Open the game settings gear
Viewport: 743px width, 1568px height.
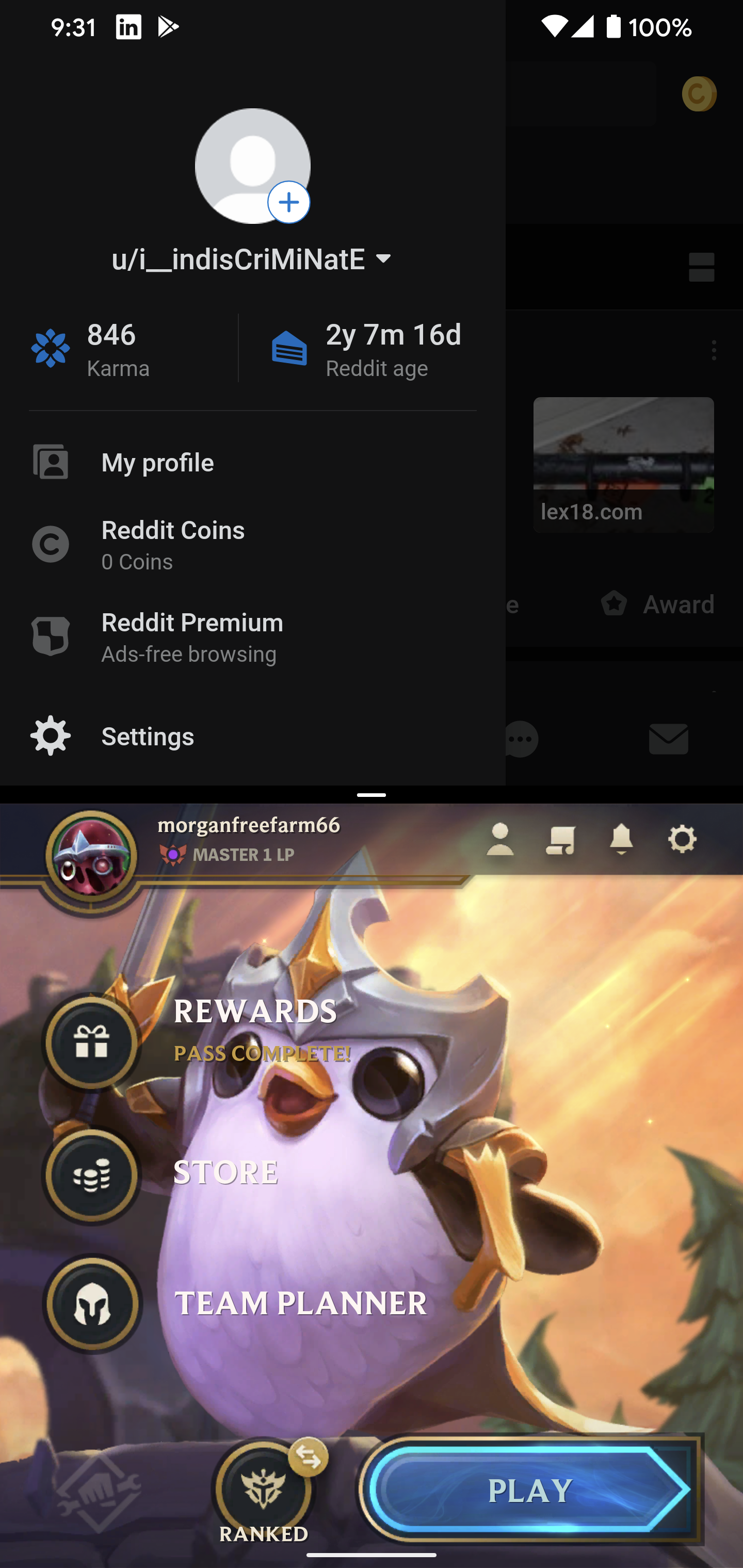point(682,840)
